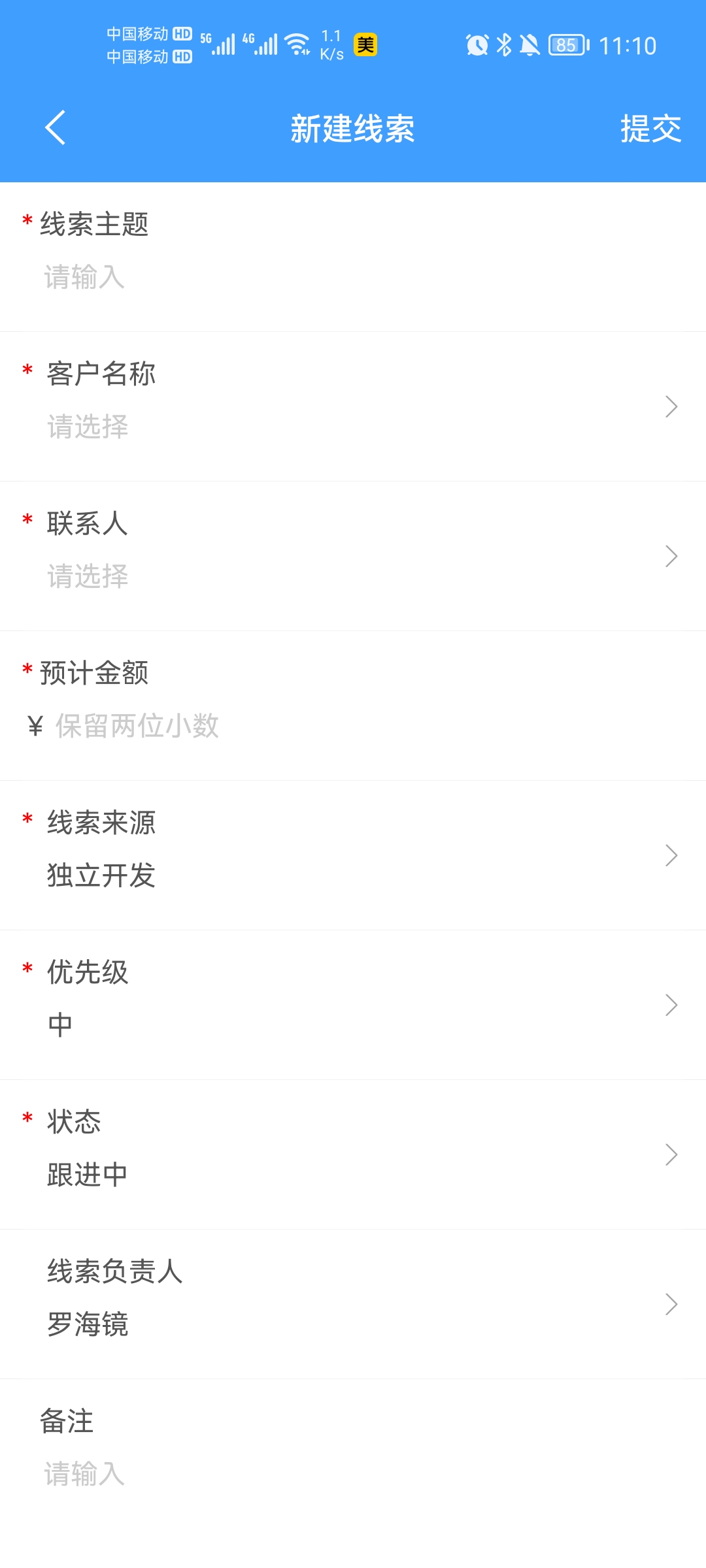
Task: Change 线索来源 from 独立开发
Action: [353, 855]
